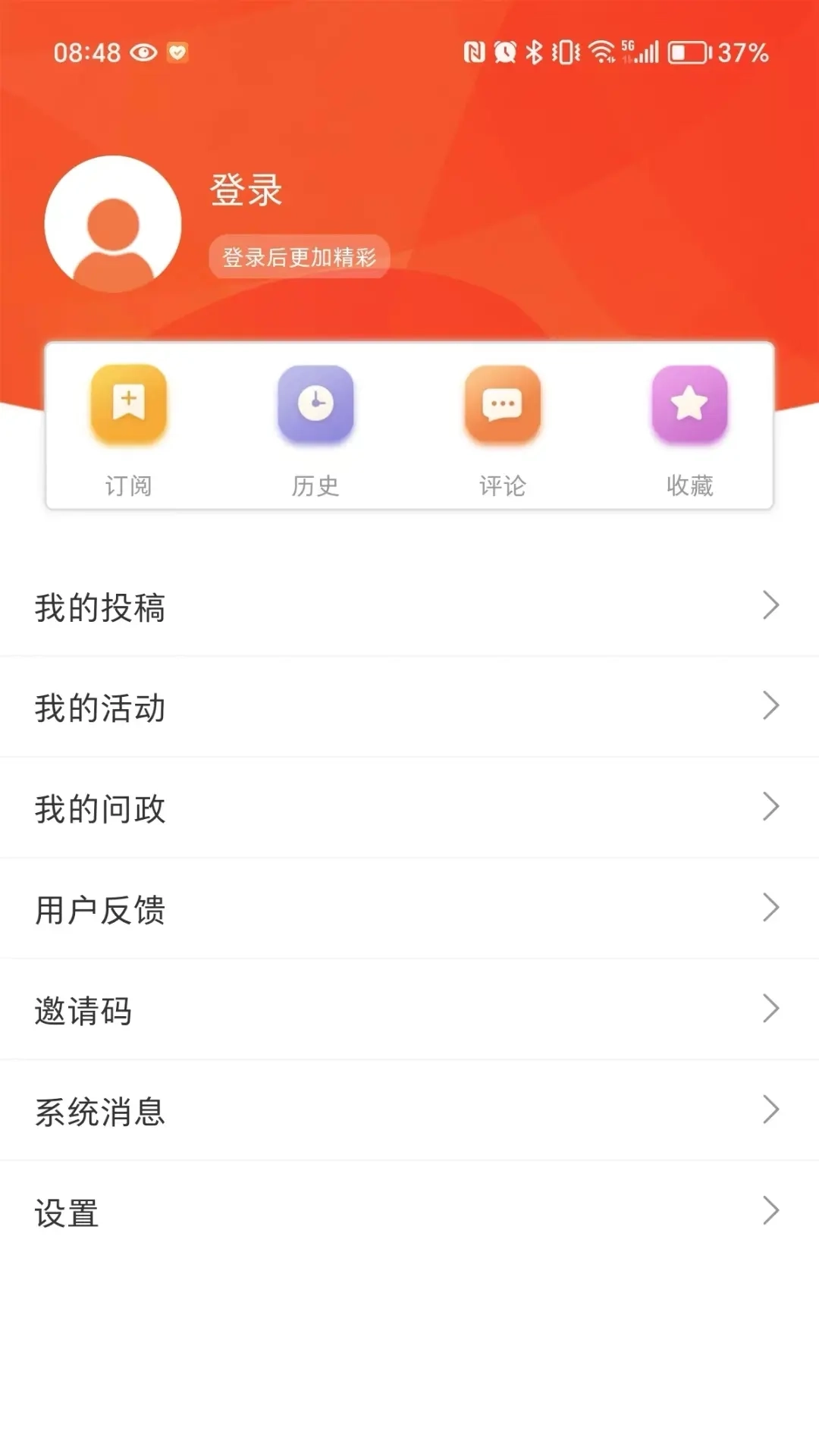The width and height of the screenshot is (819, 1456).
Task: Open the 评论 (Comments) speech bubble icon
Action: tap(503, 406)
